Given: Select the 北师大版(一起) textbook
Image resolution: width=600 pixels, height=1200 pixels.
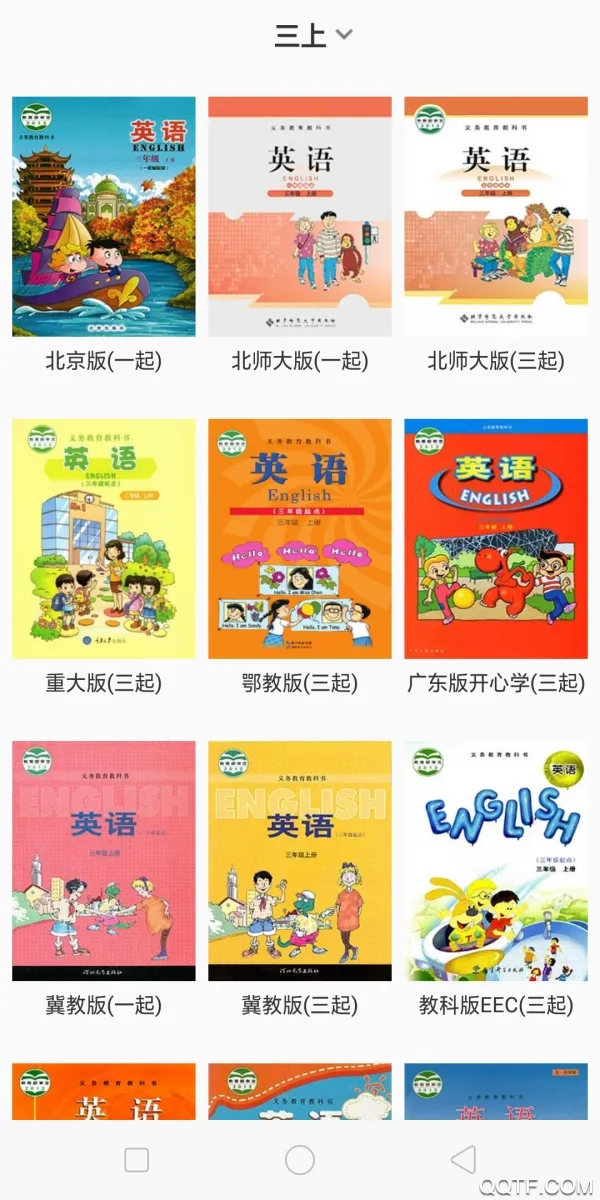Looking at the screenshot, I should point(300,217).
